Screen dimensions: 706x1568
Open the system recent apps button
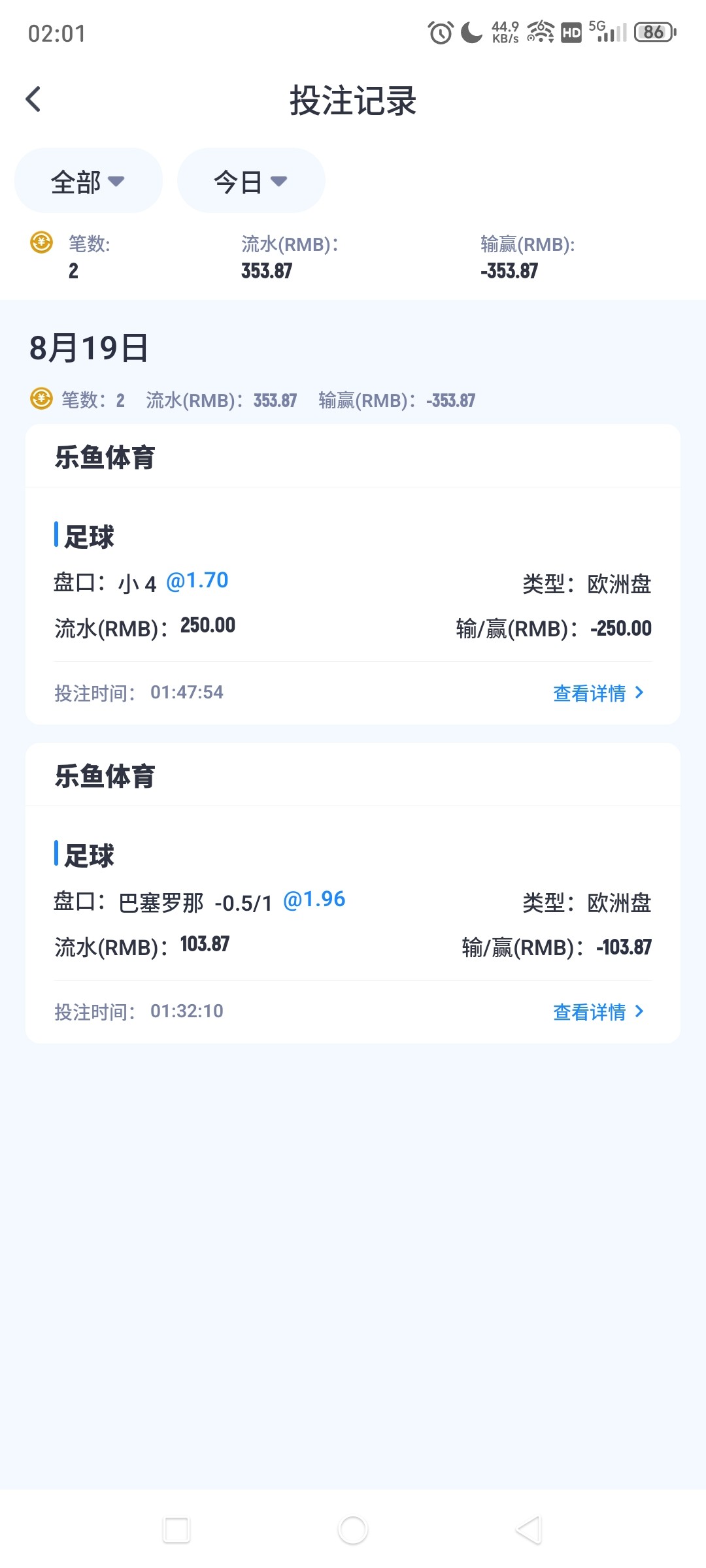(176, 1529)
